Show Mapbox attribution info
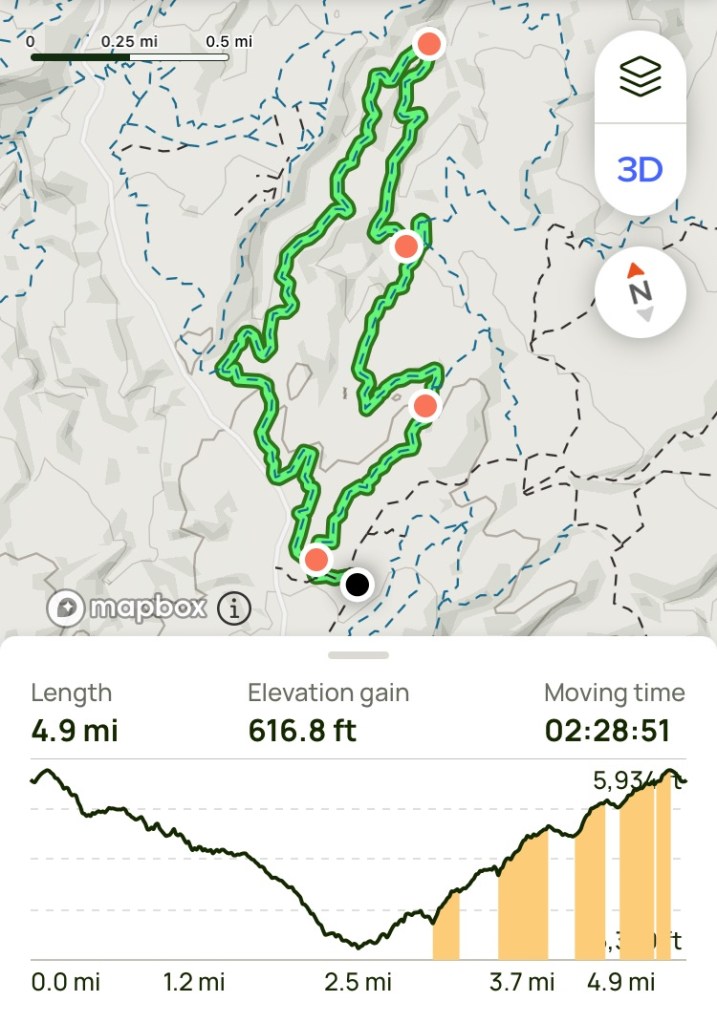Image resolution: width=717 pixels, height=1023 pixels. point(234,607)
